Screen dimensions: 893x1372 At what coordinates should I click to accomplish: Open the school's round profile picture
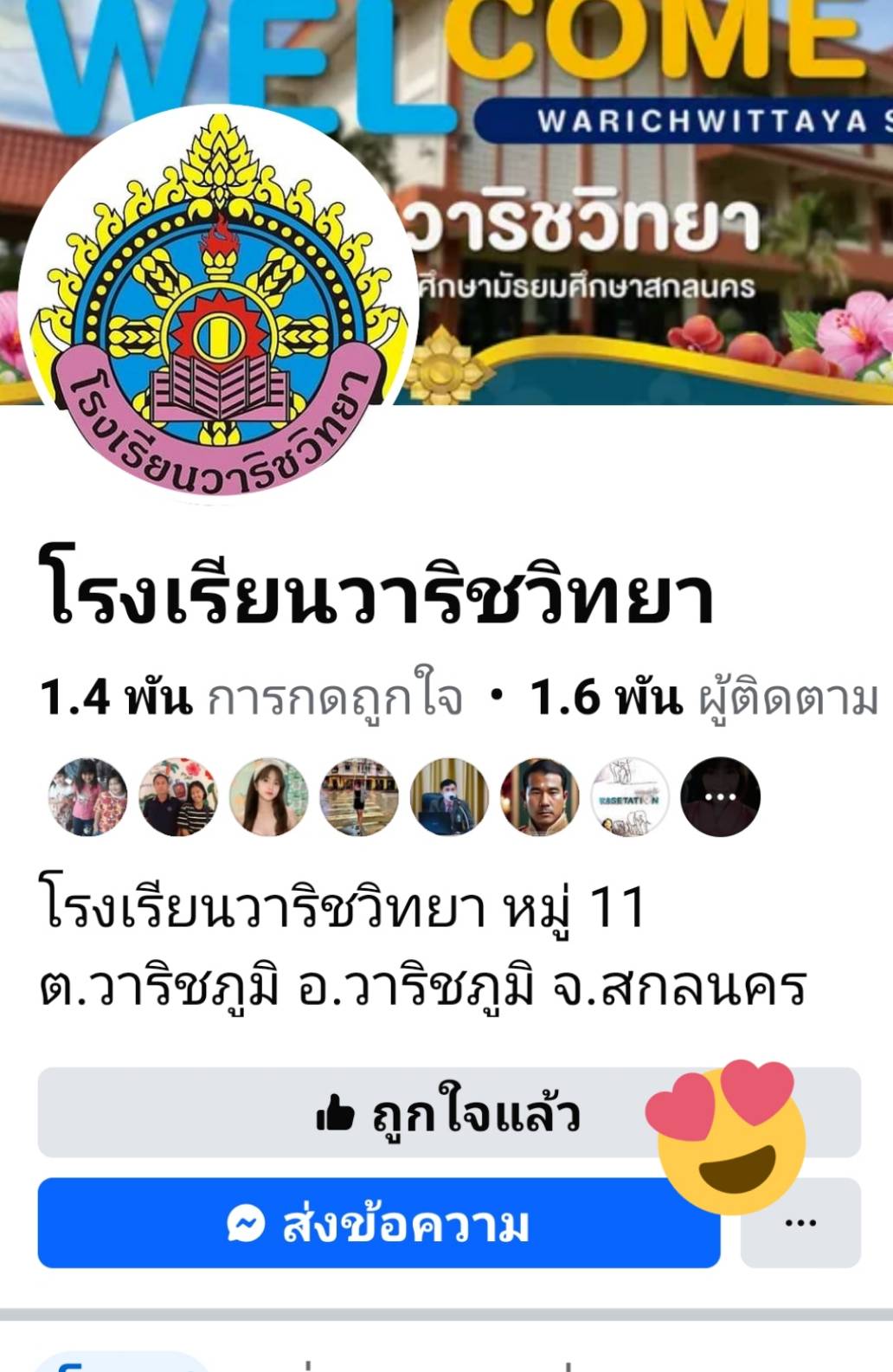pos(218,303)
